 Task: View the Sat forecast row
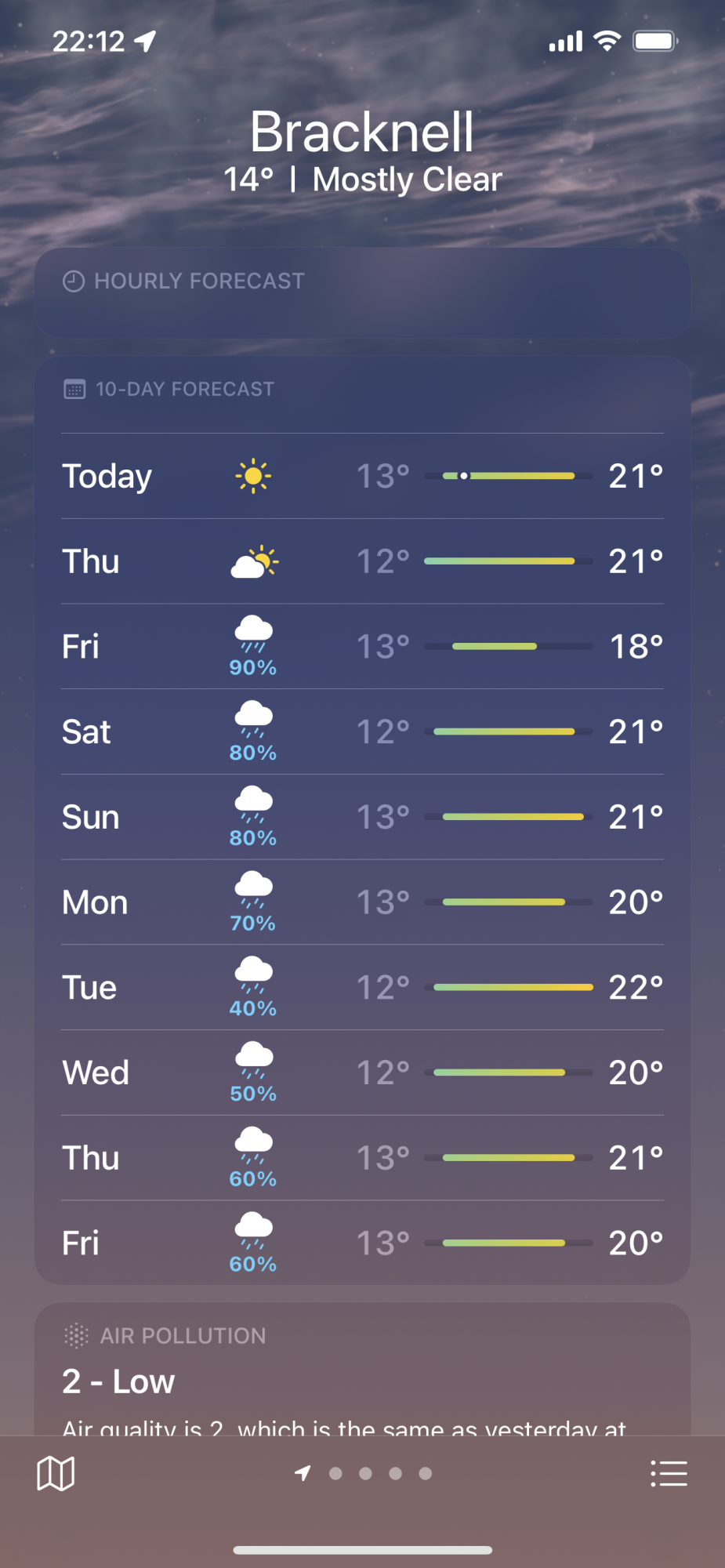(362, 732)
